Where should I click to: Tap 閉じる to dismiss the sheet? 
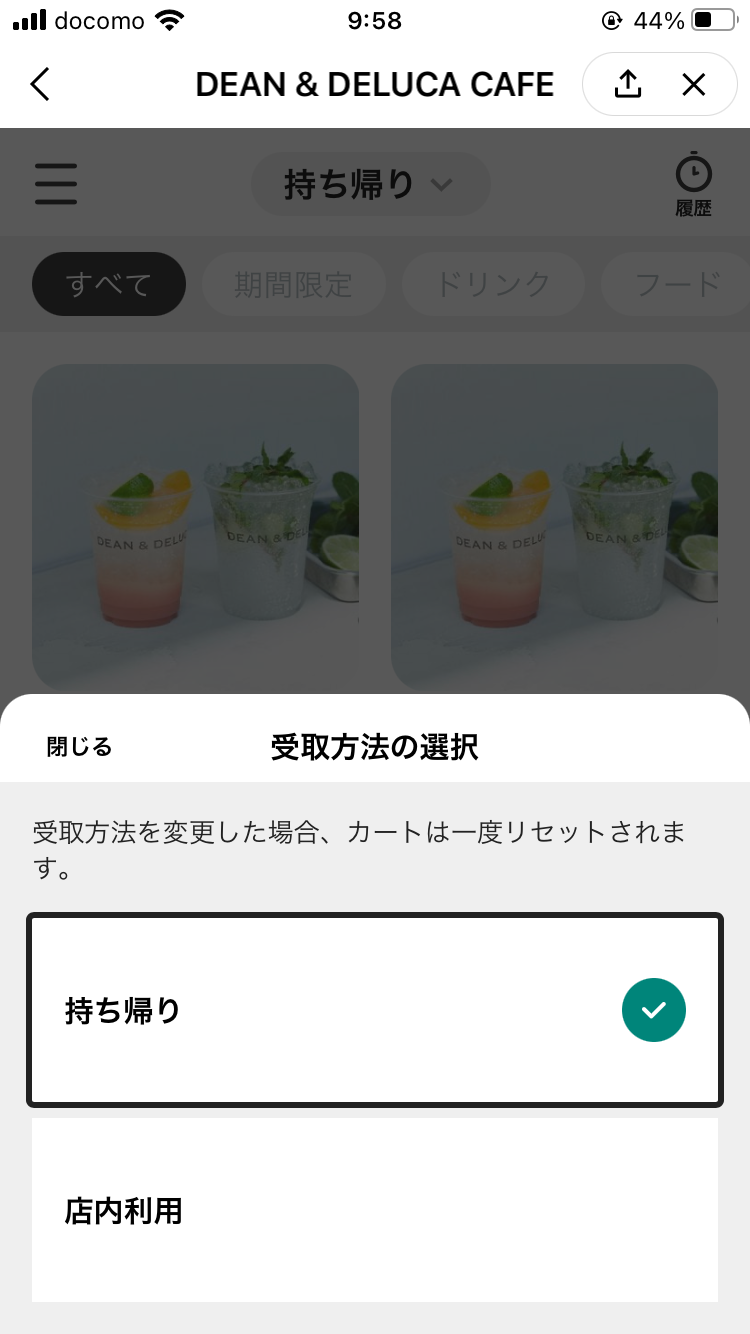(x=80, y=747)
